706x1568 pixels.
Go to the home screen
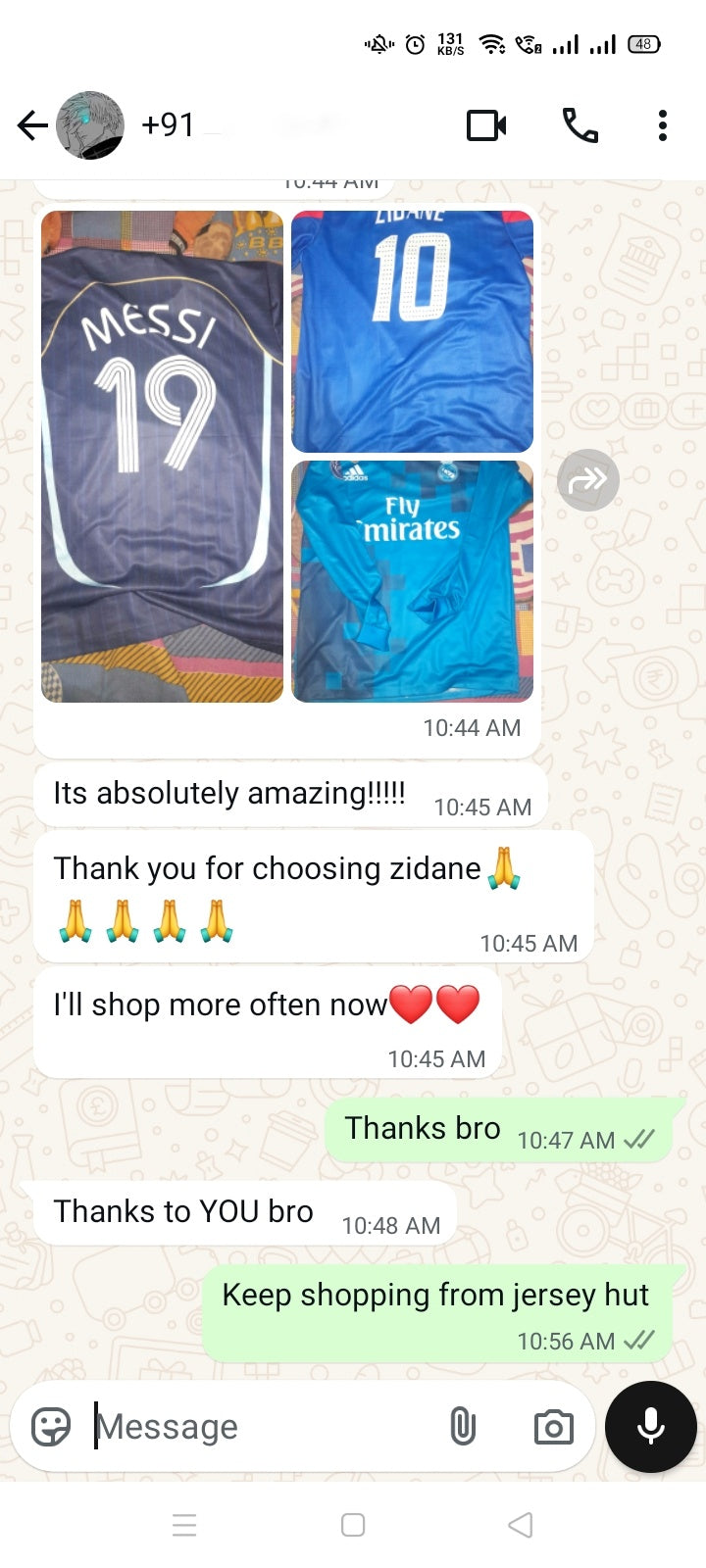click(x=353, y=1525)
